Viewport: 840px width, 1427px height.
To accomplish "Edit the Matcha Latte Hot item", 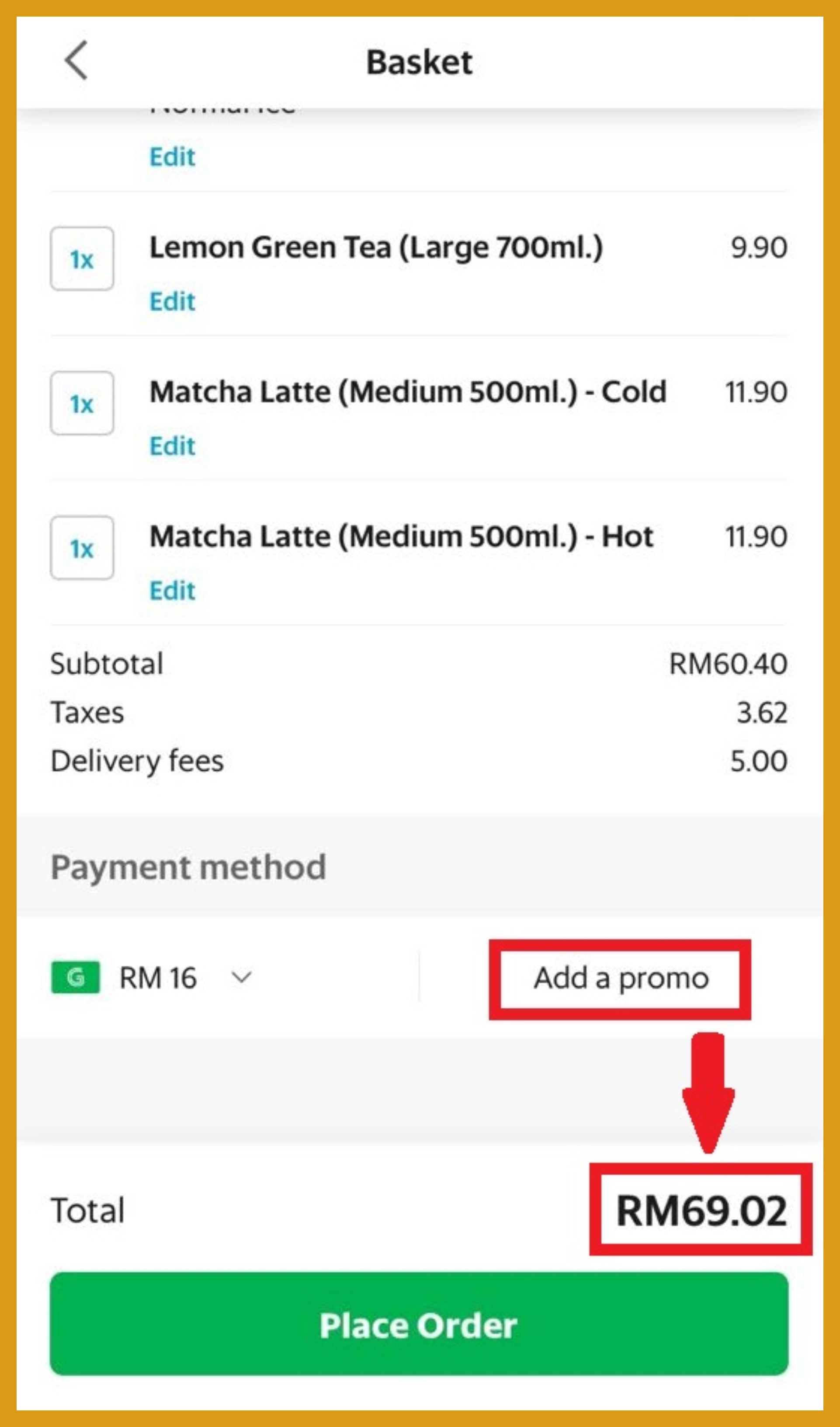I will 172,591.
